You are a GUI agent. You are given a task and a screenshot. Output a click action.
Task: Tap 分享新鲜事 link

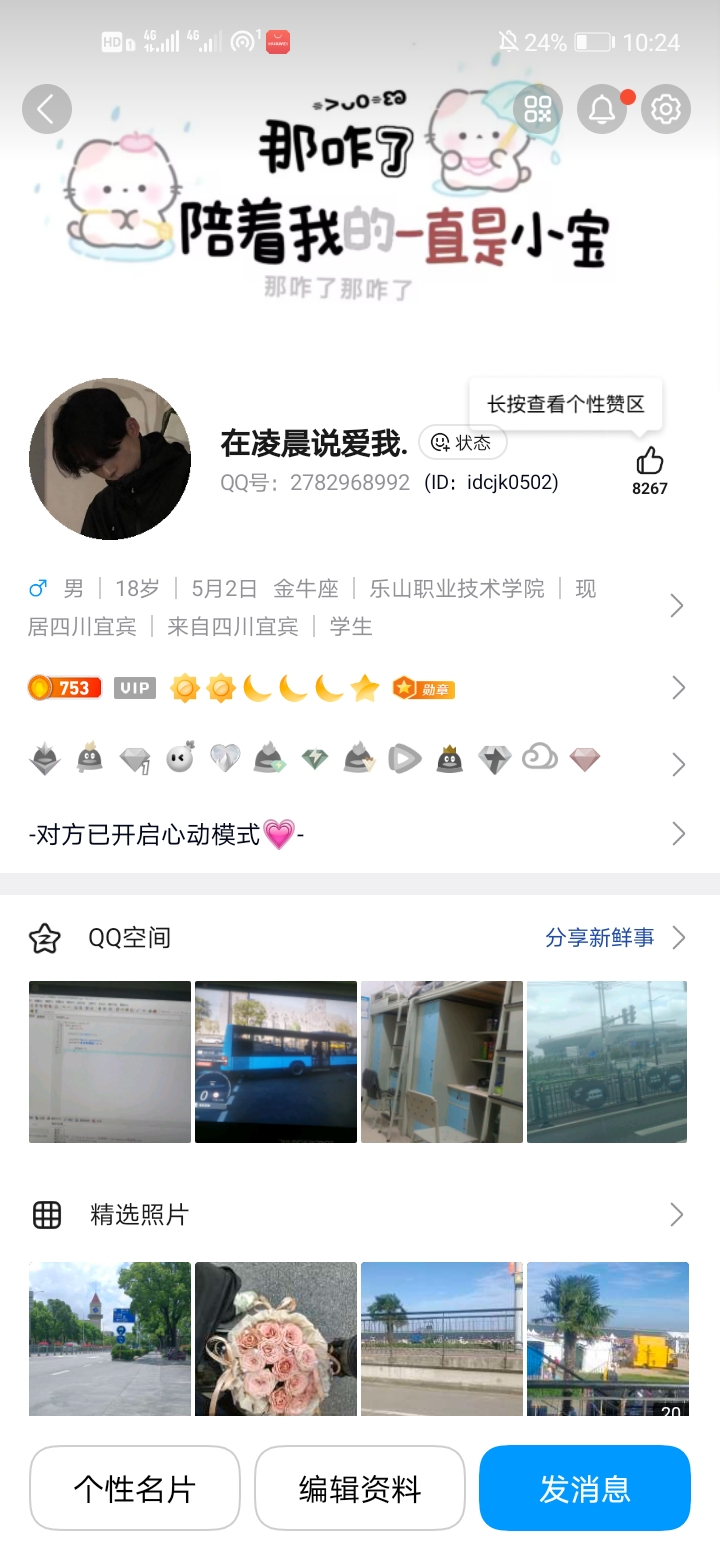(600, 937)
